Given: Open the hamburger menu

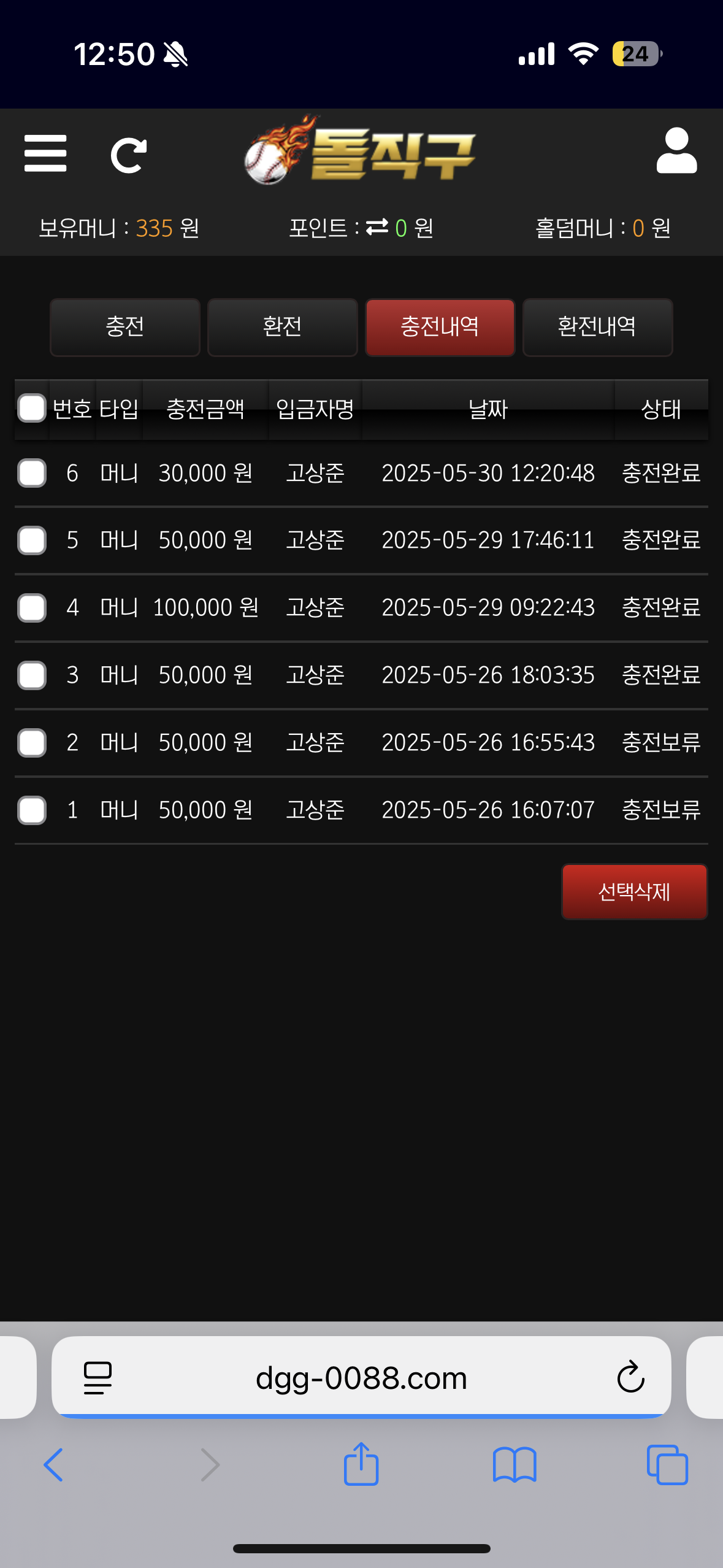Looking at the screenshot, I should [45, 153].
